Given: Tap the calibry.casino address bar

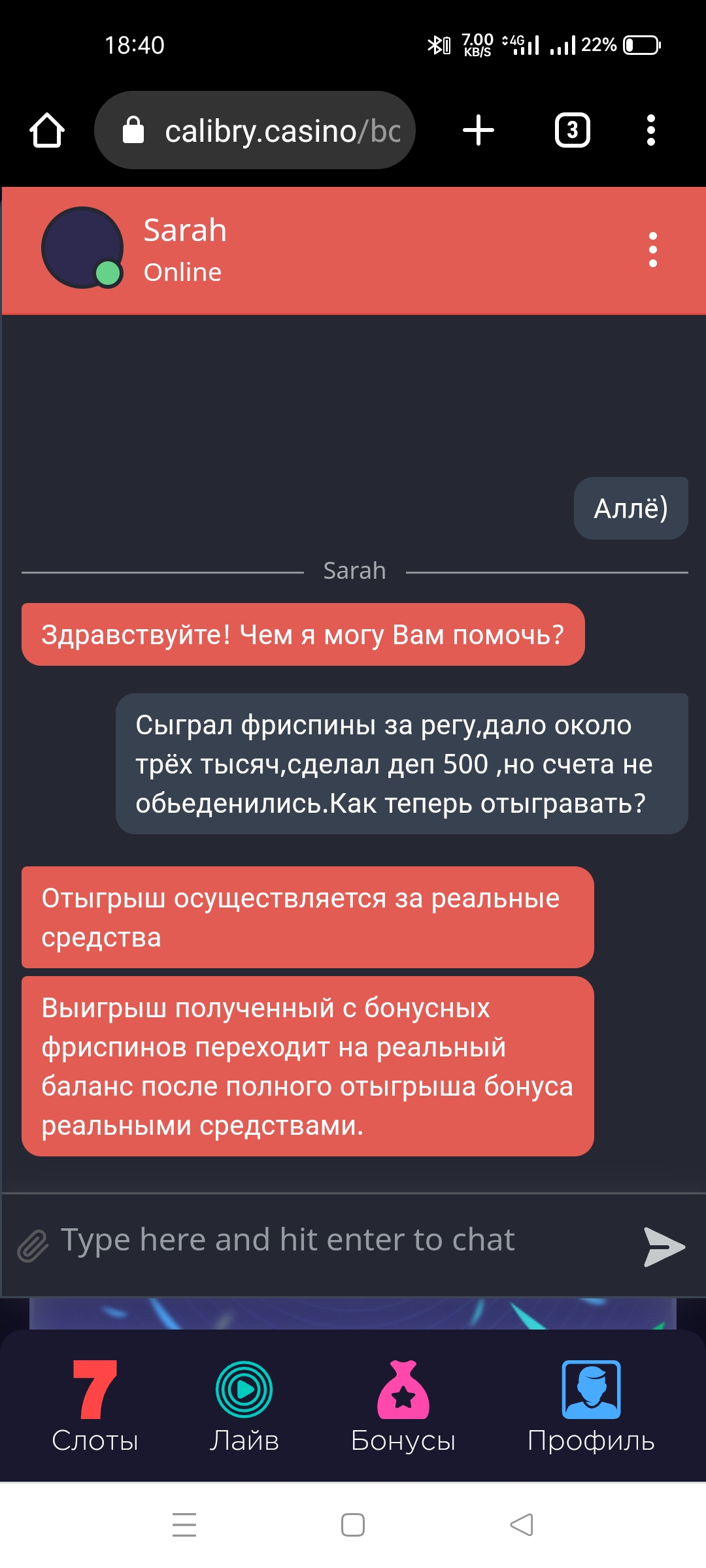Looking at the screenshot, I should click(255, 130).
